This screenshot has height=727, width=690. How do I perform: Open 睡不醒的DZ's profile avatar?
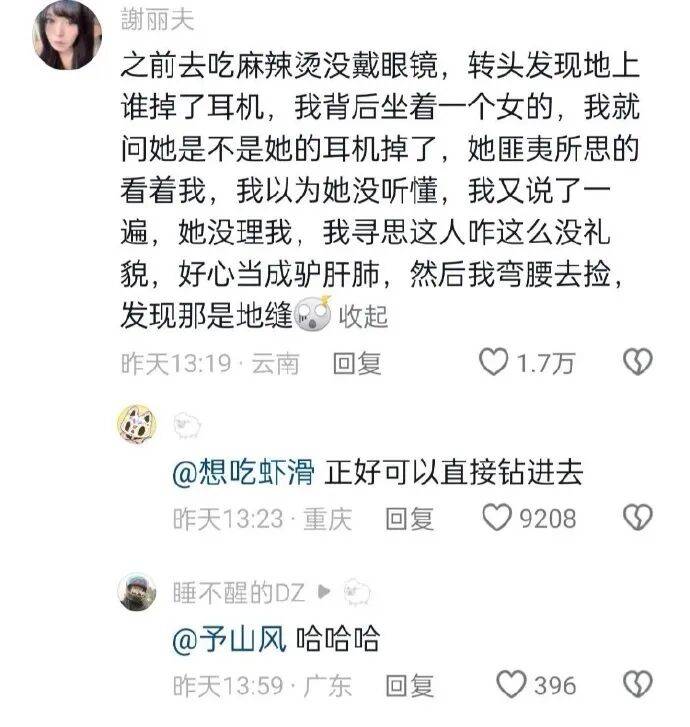(137, 593)
